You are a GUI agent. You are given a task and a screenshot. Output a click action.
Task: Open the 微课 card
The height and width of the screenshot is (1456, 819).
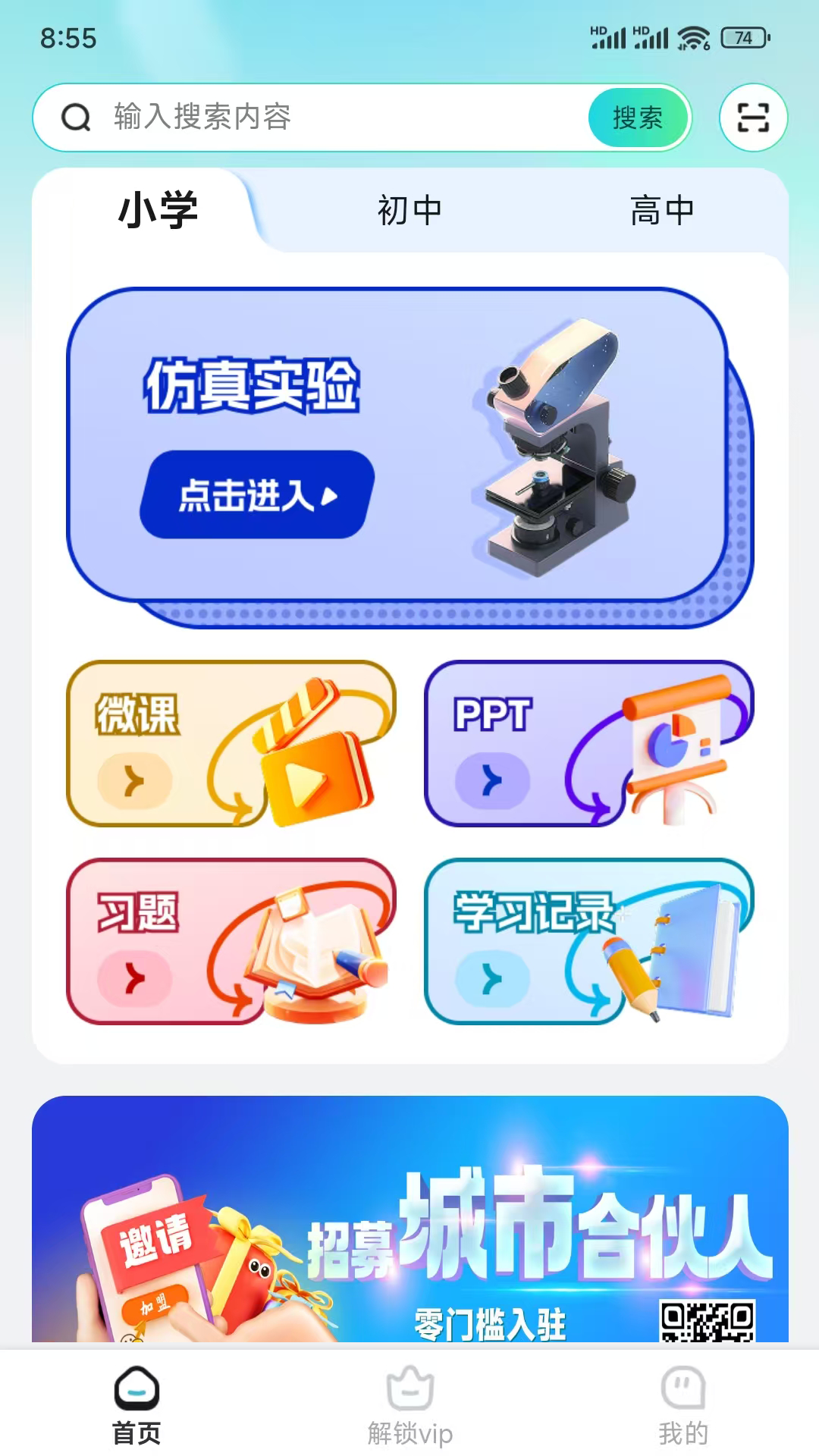[231, 744]
